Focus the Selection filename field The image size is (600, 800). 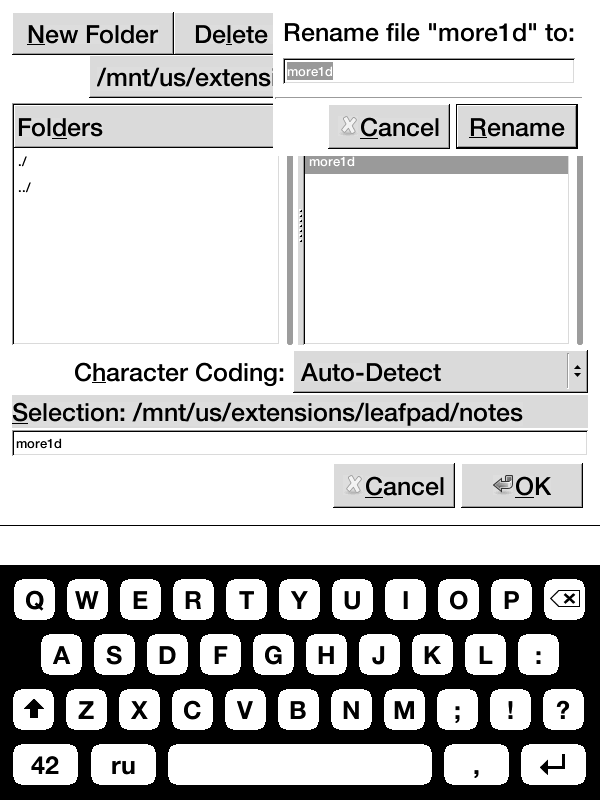[x=299, y=444]
